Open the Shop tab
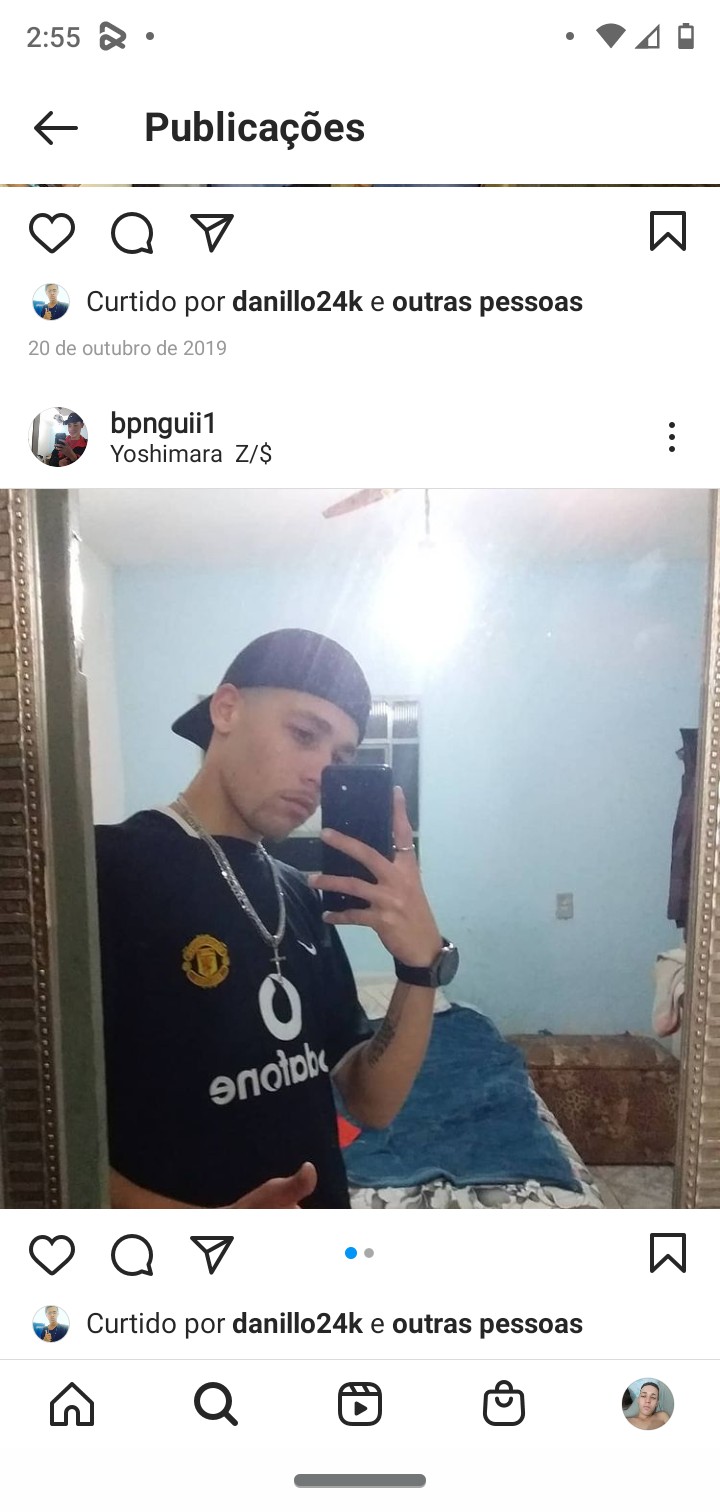Viewport: 720px width, 1512px height. click(x=504, y=1404)
